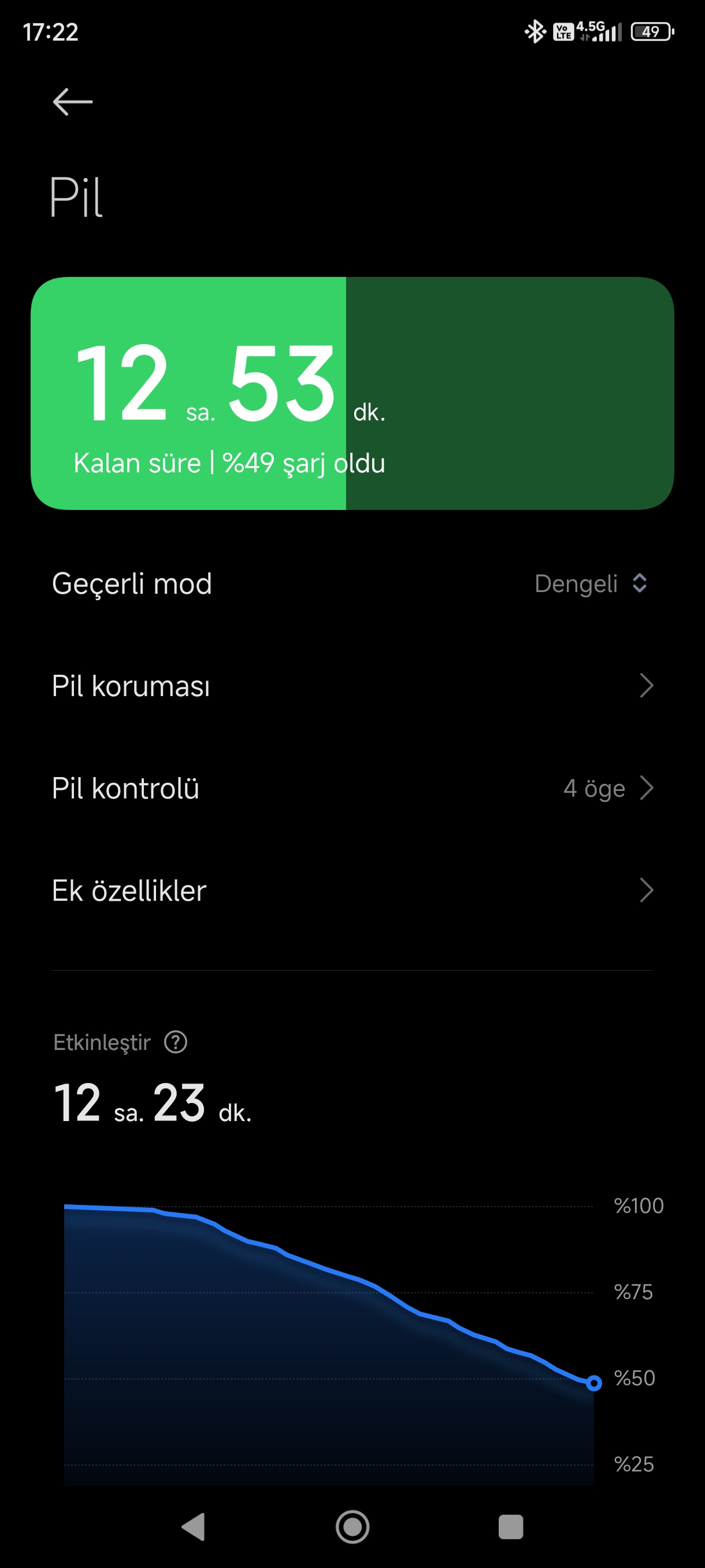Open Pil koruması settings
The height and width of the screenshot is (1568, 705).
(x=352, y=686)
